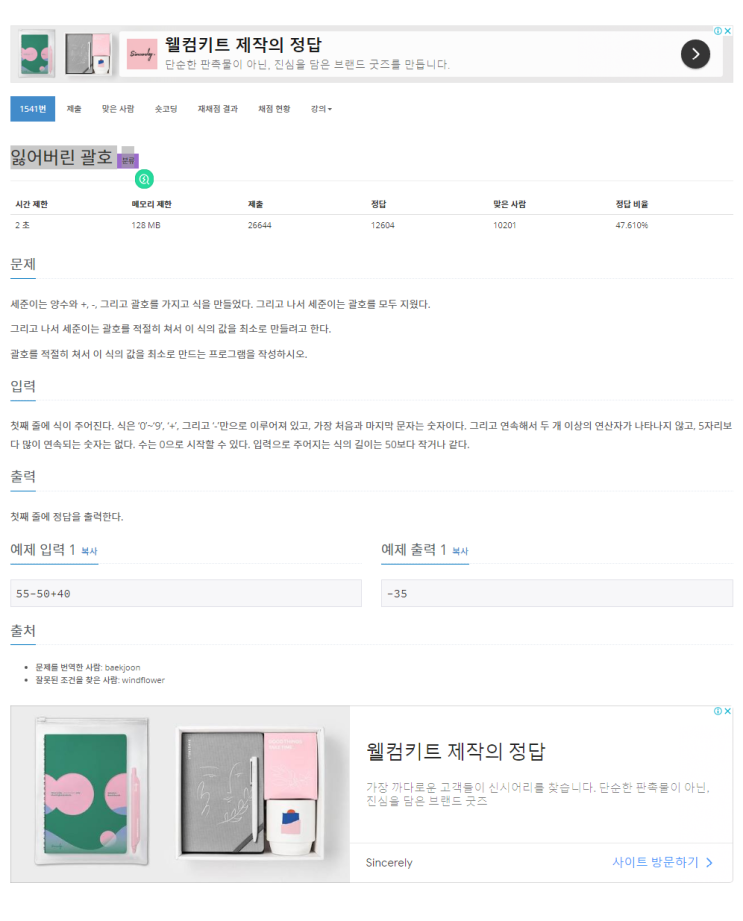This screenshot has width=743, height=921.
Task: Copy 예제 출력 1 with 복사
Action: coord(460,551)
